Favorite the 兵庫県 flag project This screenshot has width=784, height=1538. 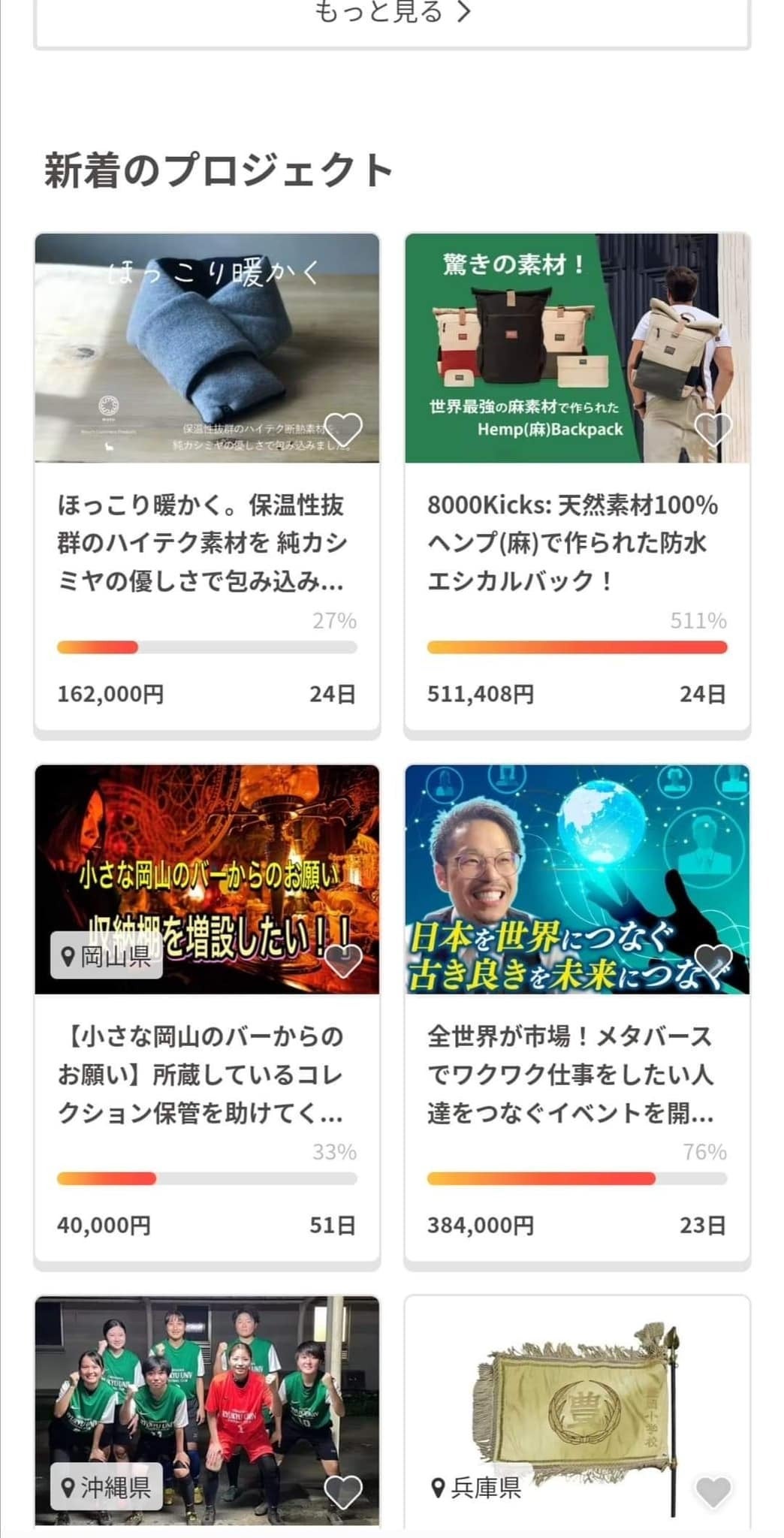tap(713, 1491)
